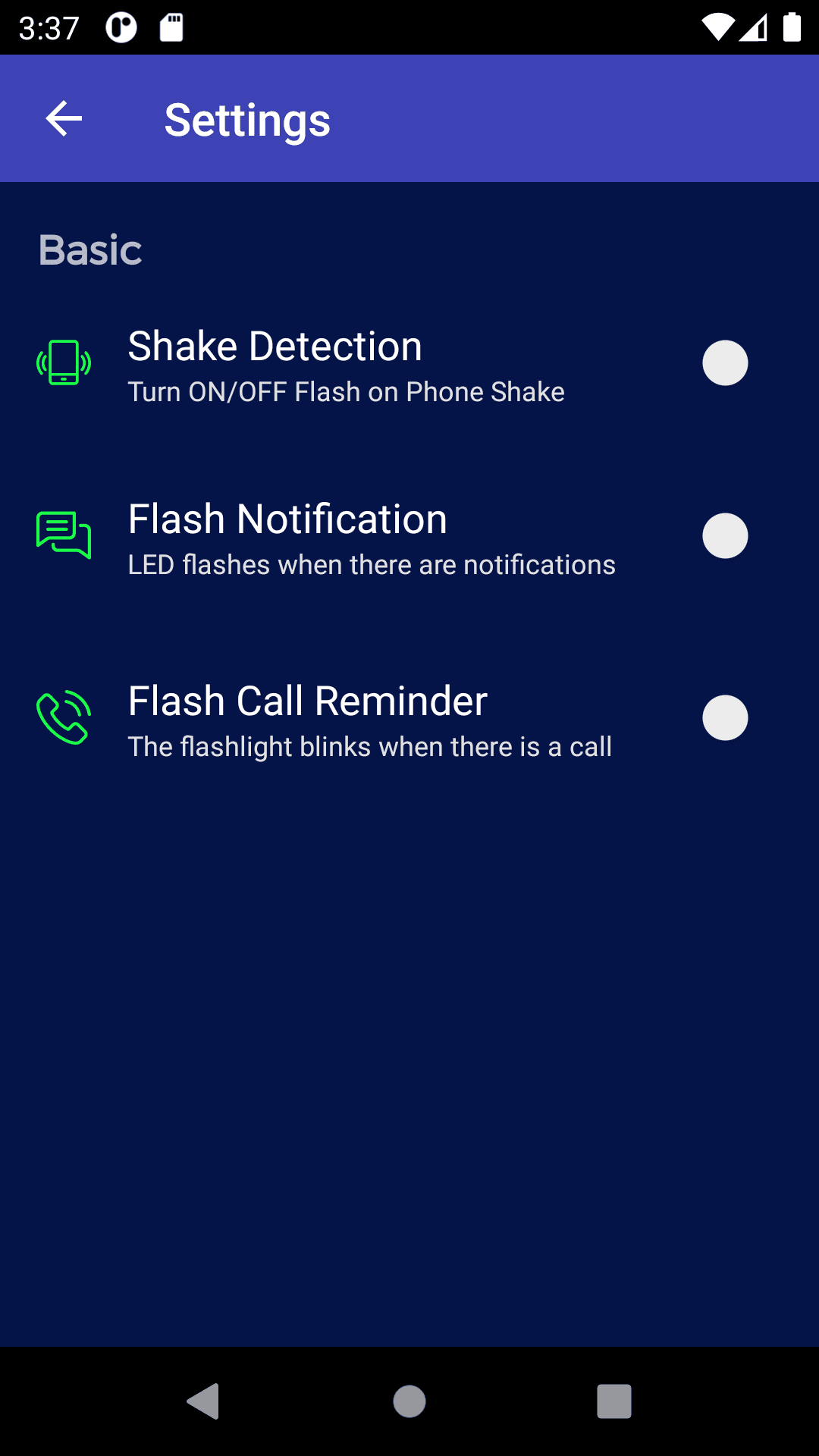Image resolution: width=819 pixels, height=1456 pixels.
Task: Tap the system home button
Action: (x=409, y=1401)
